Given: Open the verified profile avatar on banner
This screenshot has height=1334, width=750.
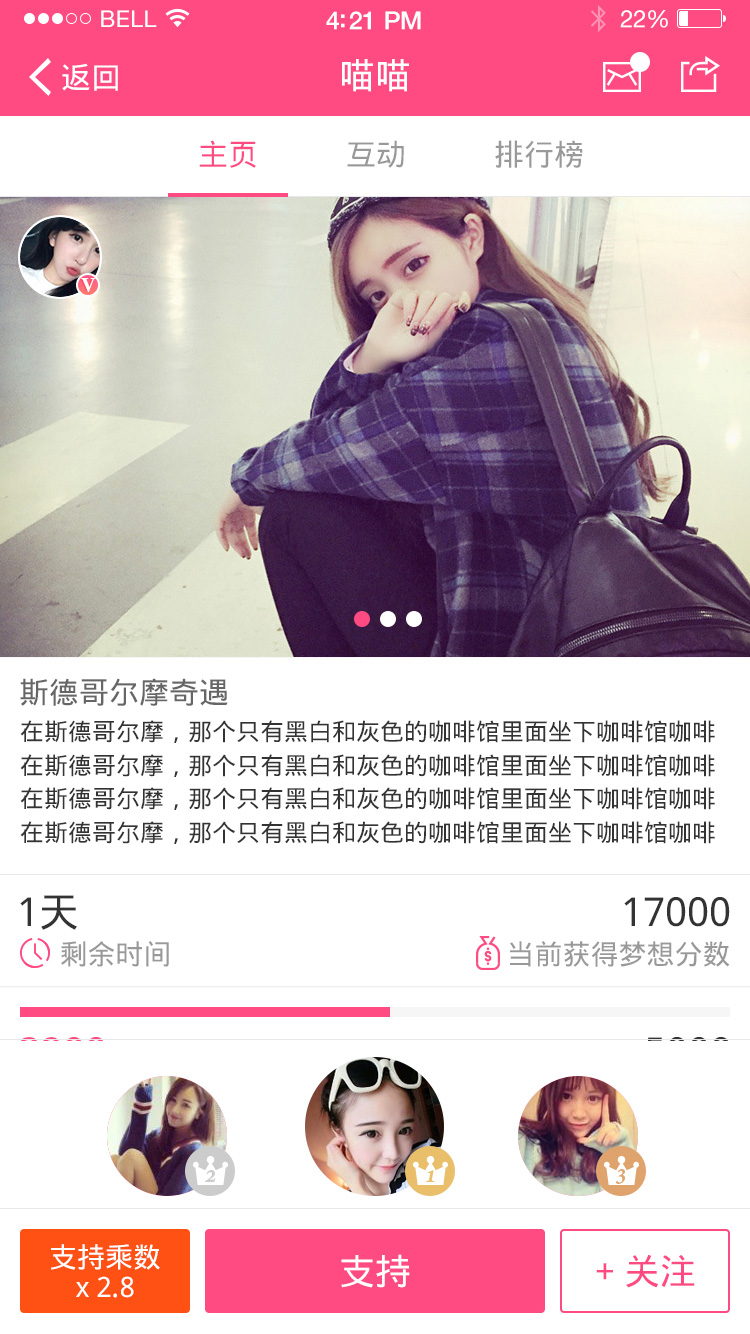Looking at the screenshot, I should tap(60, 257).
